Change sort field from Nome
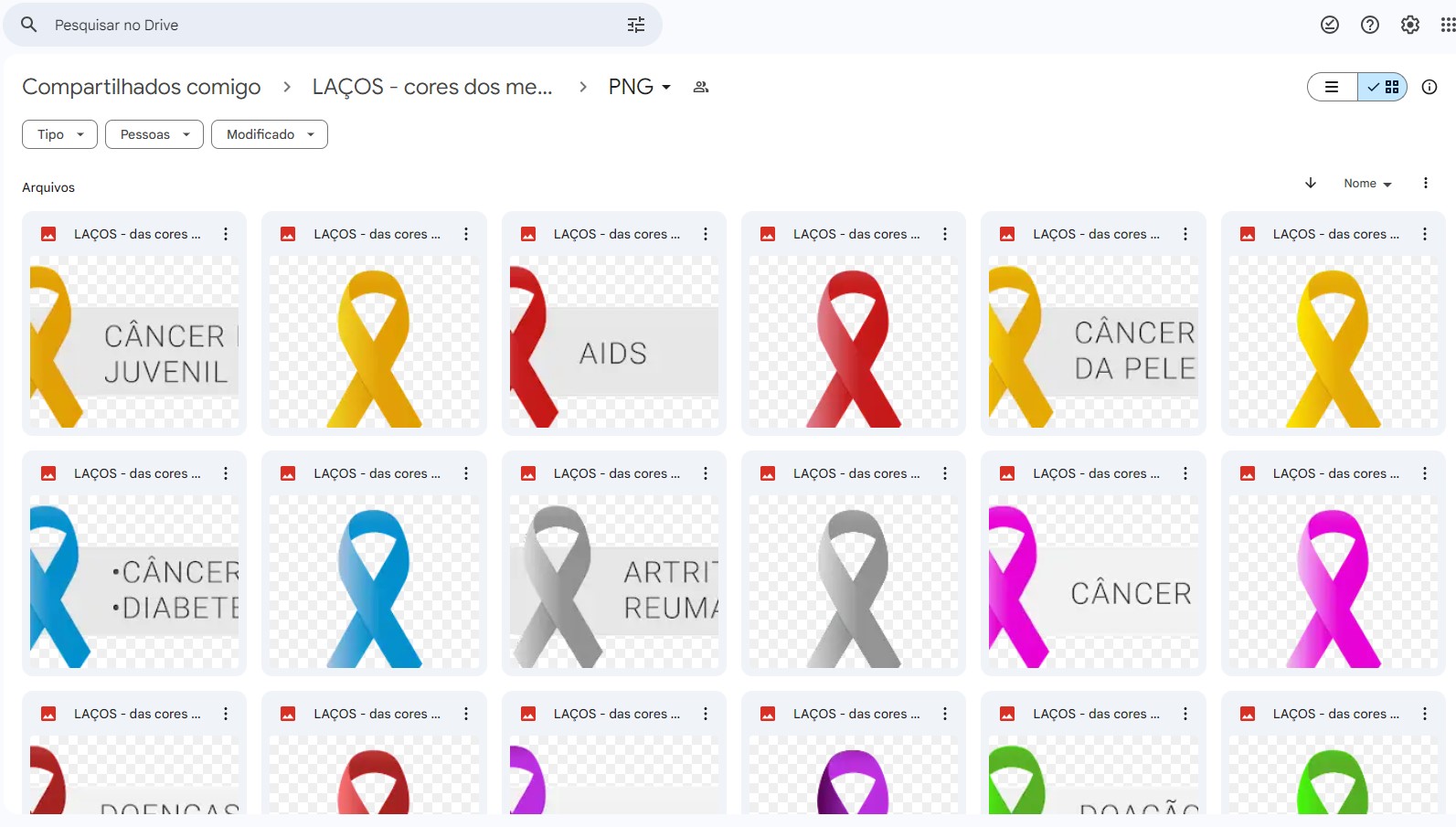 (x=1367, y=184)
